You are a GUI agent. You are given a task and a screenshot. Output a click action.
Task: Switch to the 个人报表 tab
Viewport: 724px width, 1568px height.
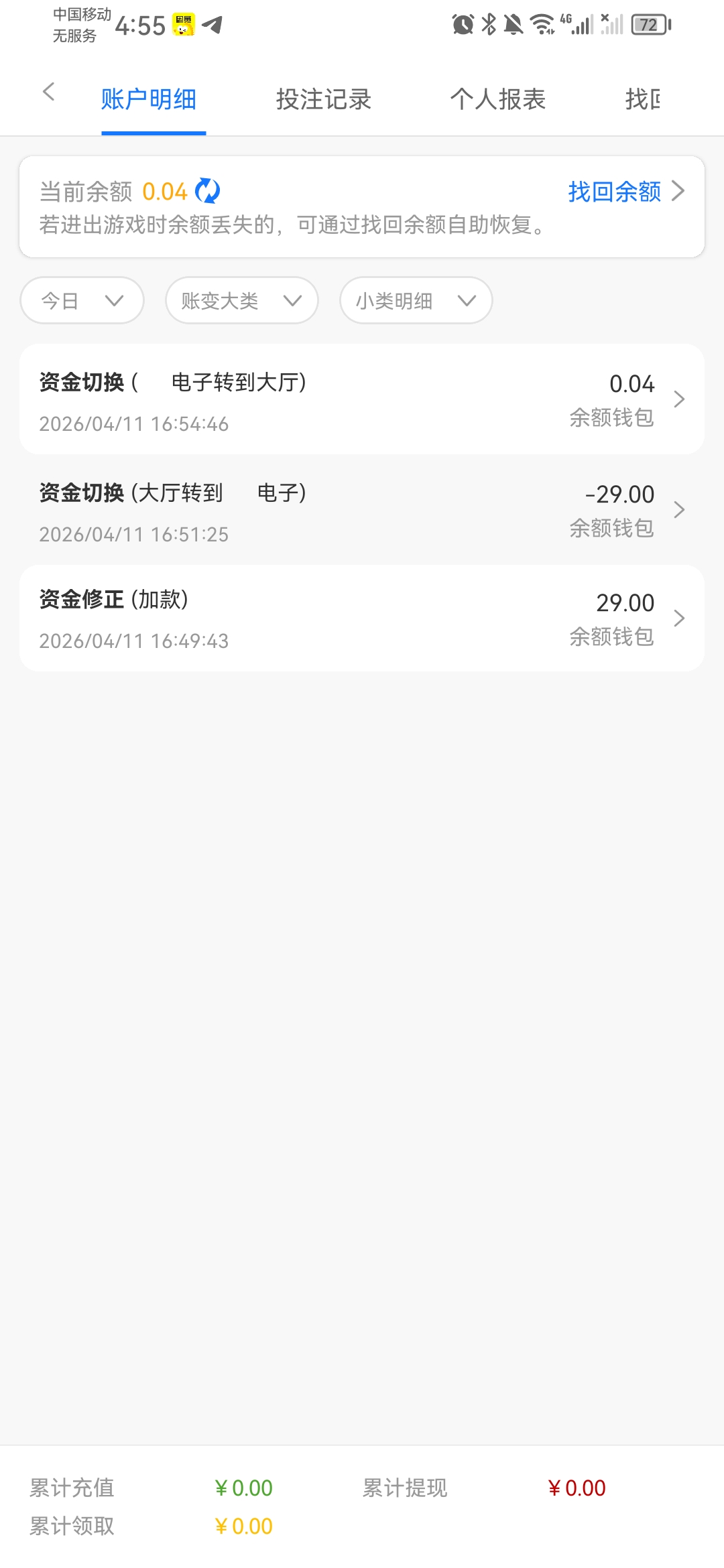(497, 99)
